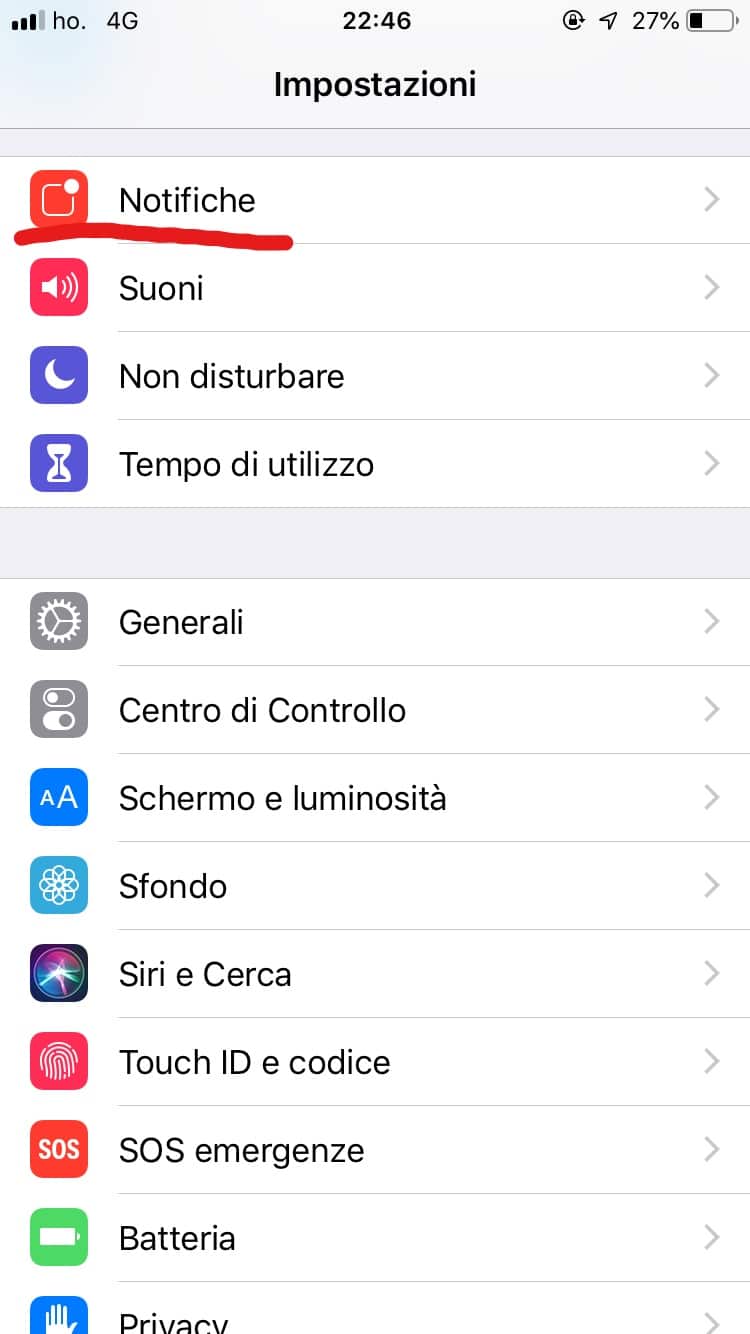This screenshot has width=750, height=1334.
Task: Open Tempo di utilizzo
Action: [375, 464]
